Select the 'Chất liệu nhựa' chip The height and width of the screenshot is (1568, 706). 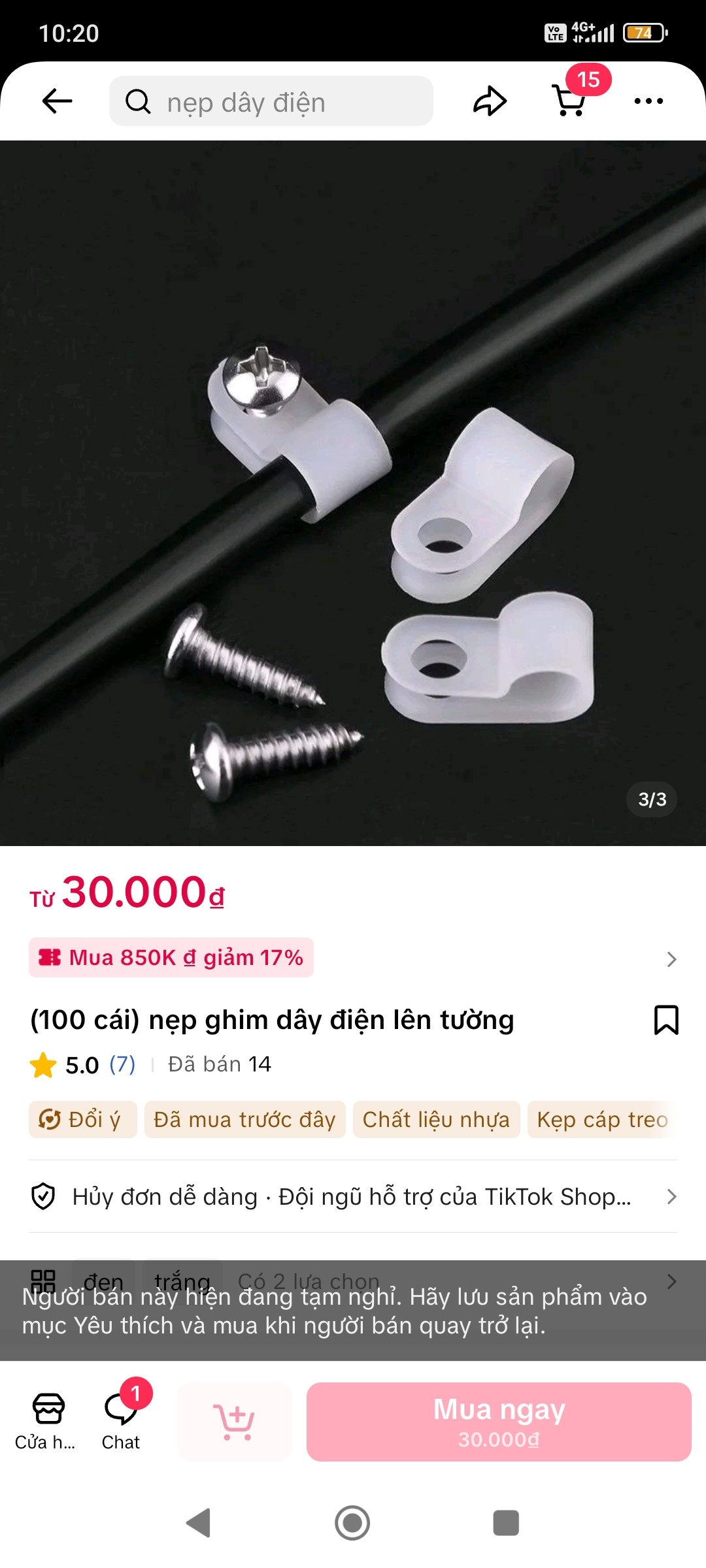(436, 1120)
